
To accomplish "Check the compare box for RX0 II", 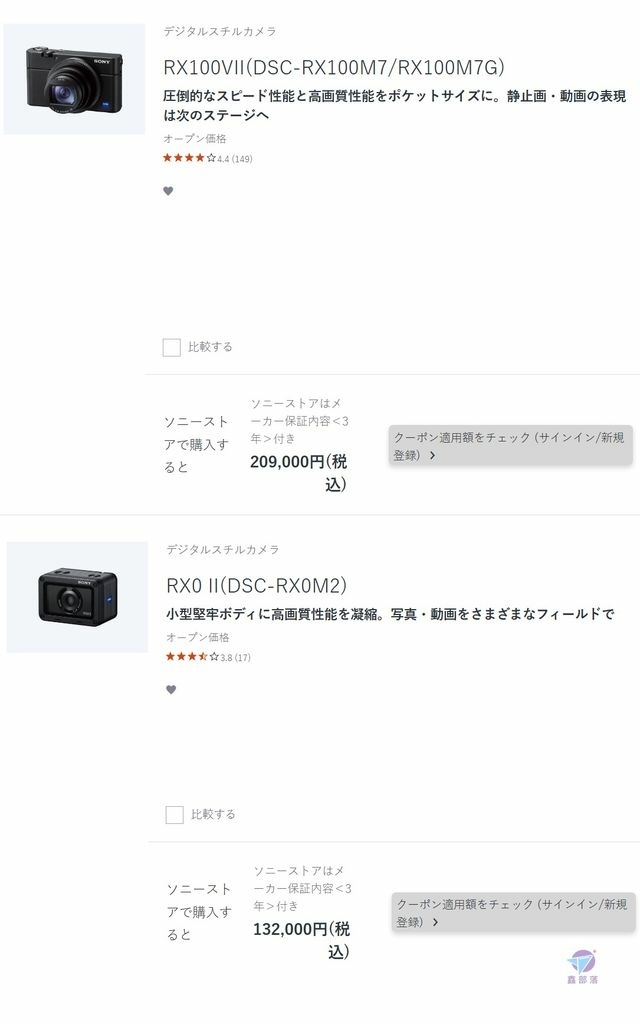I will pyautogui.click(x=174, y=814).
